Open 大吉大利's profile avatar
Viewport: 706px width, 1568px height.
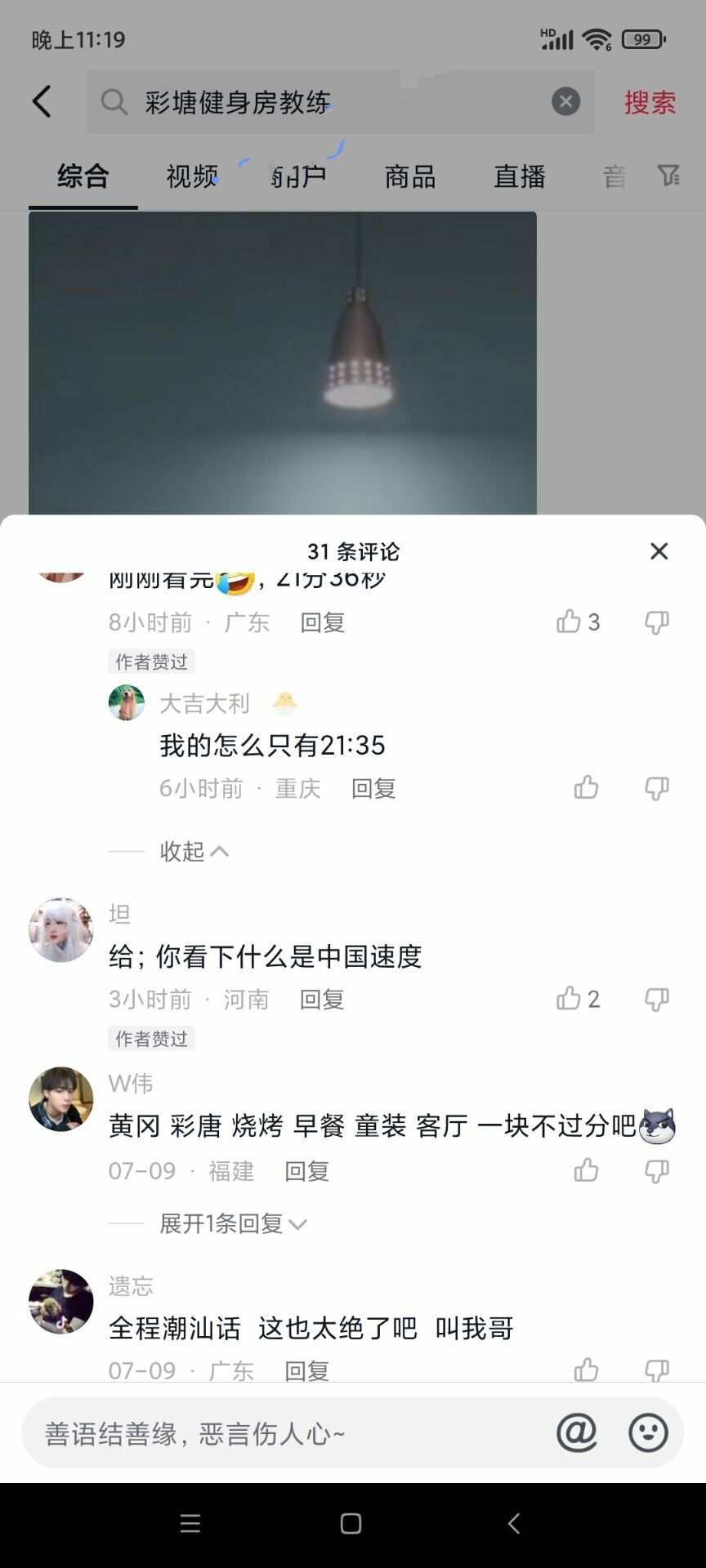[127, 702]
